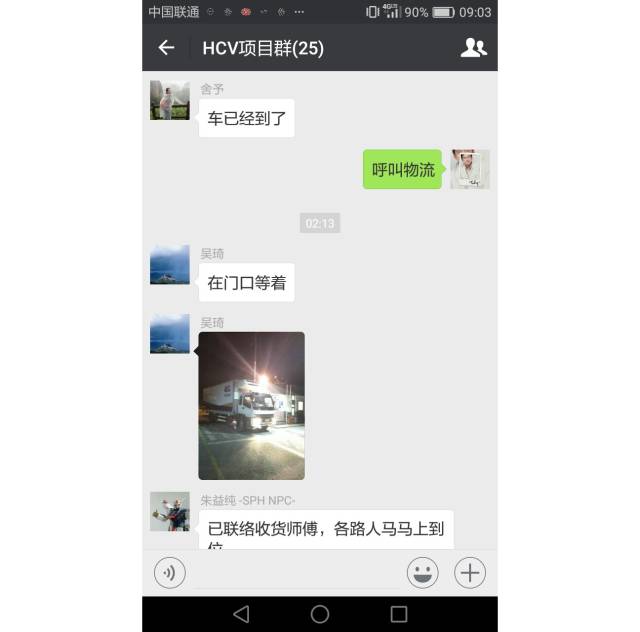Viewport: 640px width, 632px height.
Task: View the truck photo sent by 吴琦
Action: (251, 405)
